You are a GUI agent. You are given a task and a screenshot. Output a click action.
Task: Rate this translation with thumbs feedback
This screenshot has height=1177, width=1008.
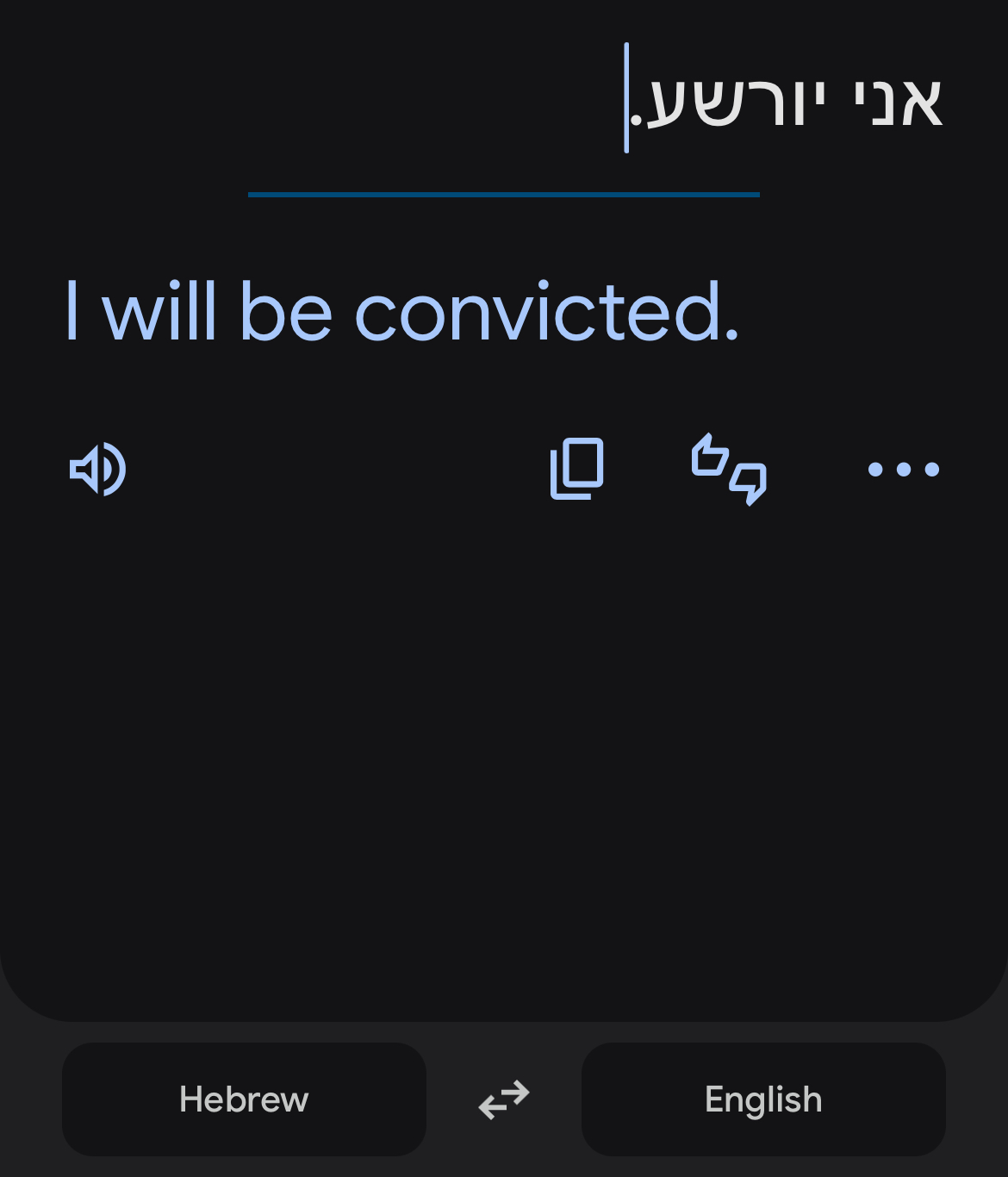point(729,469)
